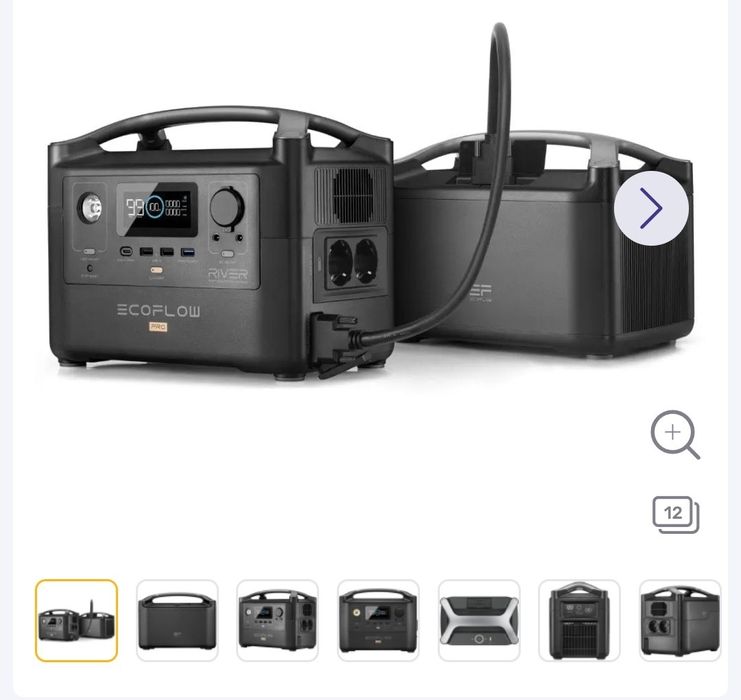Pick the straight front view thumbnail

378,620
